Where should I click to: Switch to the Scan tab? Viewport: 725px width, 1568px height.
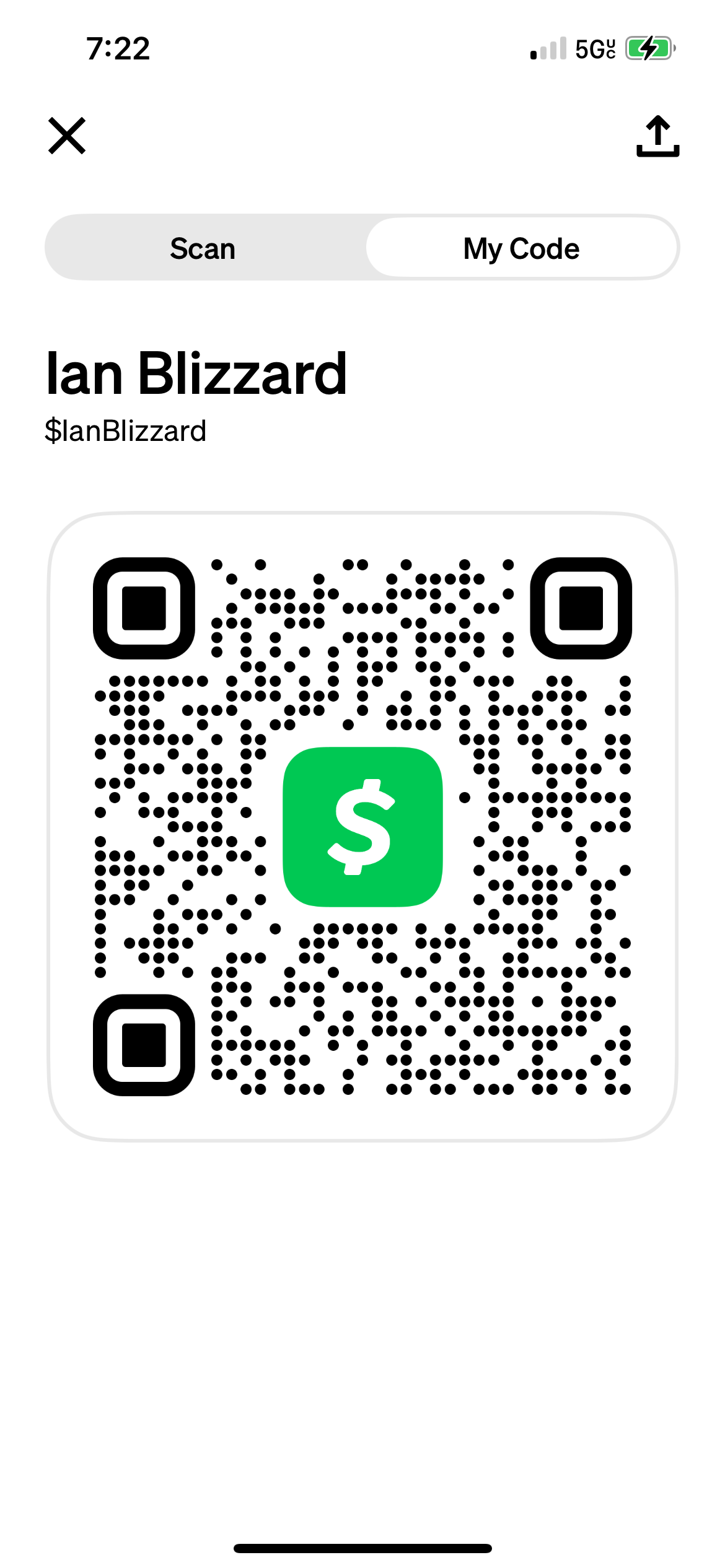(x=203, y=248)
